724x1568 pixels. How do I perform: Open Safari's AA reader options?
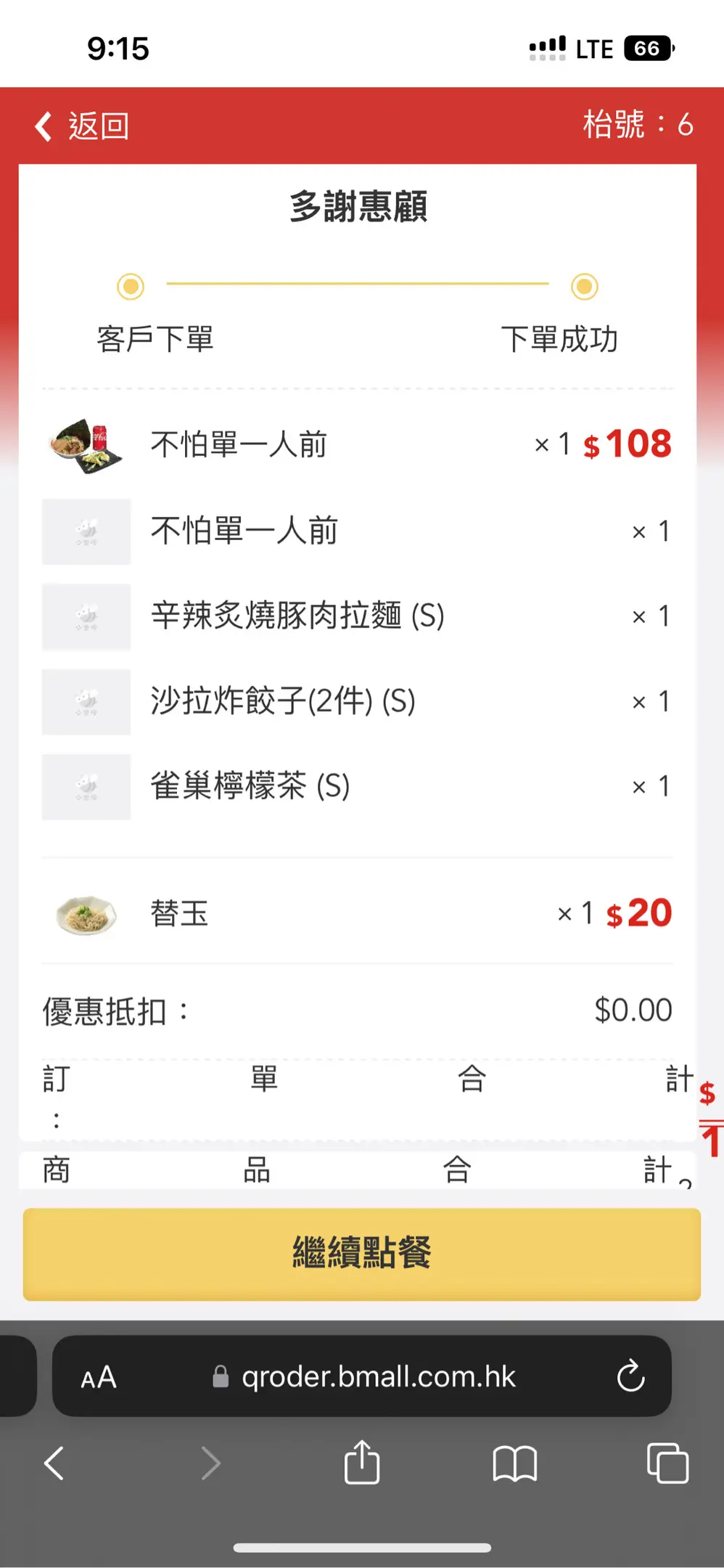(x=99, y=1377)
